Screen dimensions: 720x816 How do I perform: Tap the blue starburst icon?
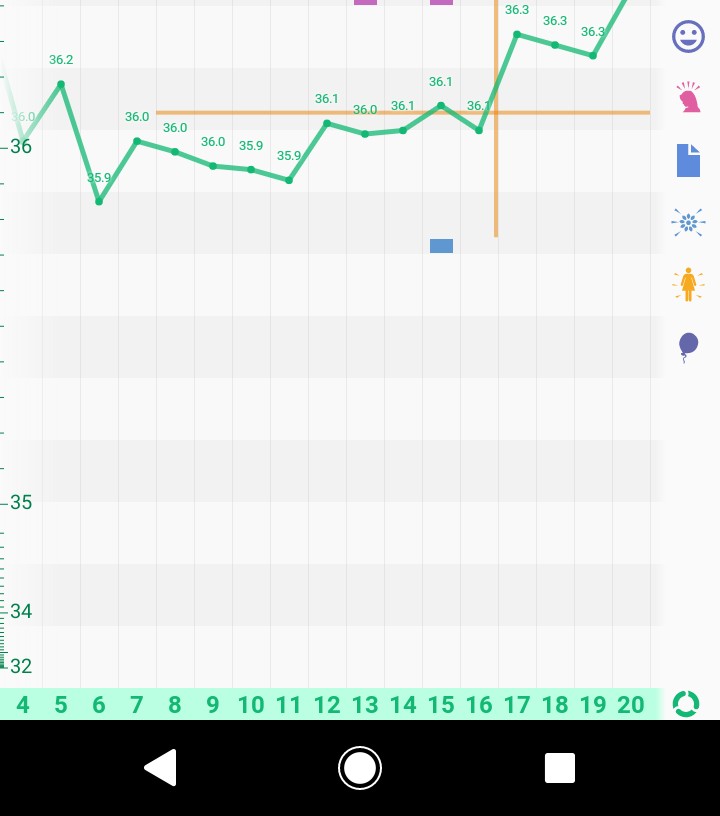pyautogui.click(x=688, y=222)
